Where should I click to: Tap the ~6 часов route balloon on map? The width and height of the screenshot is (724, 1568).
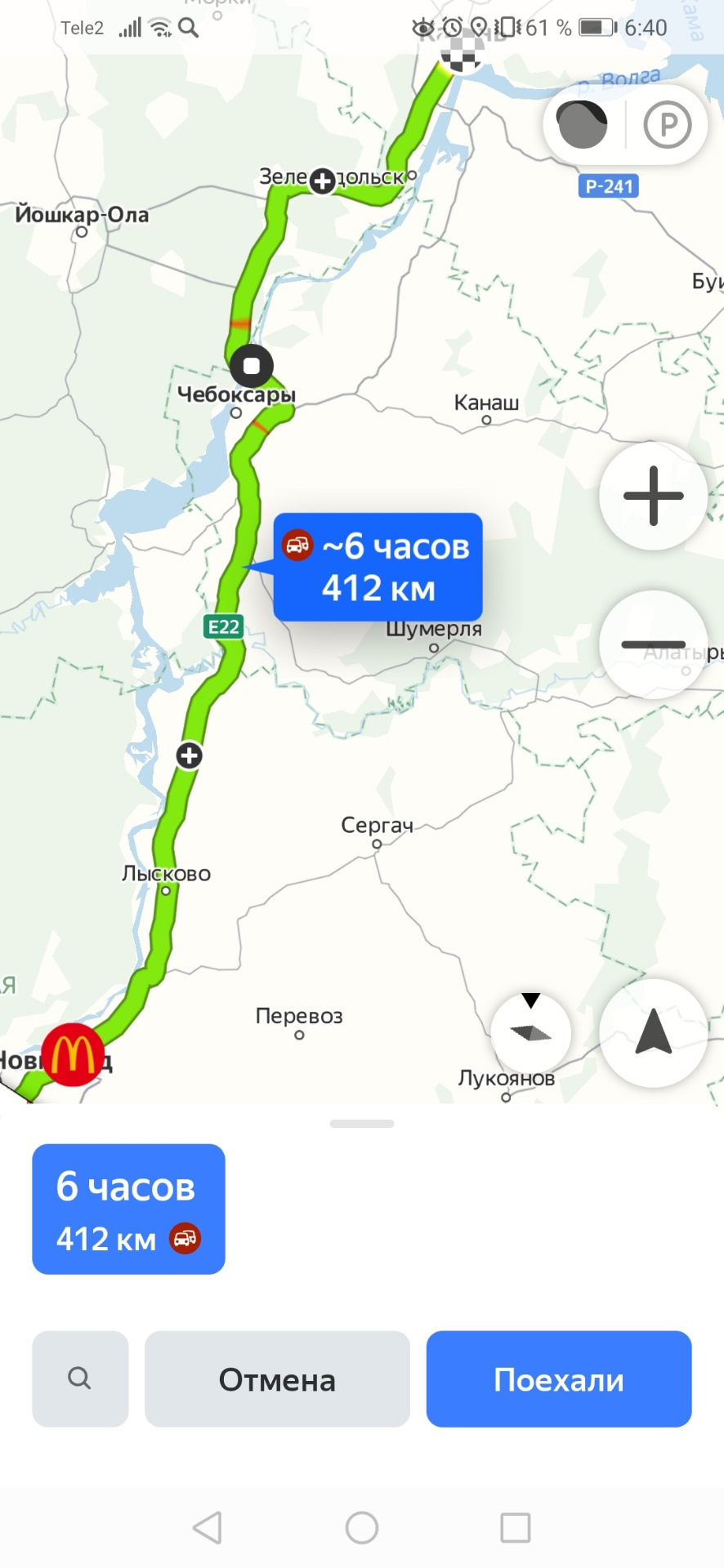pos(378,567)
